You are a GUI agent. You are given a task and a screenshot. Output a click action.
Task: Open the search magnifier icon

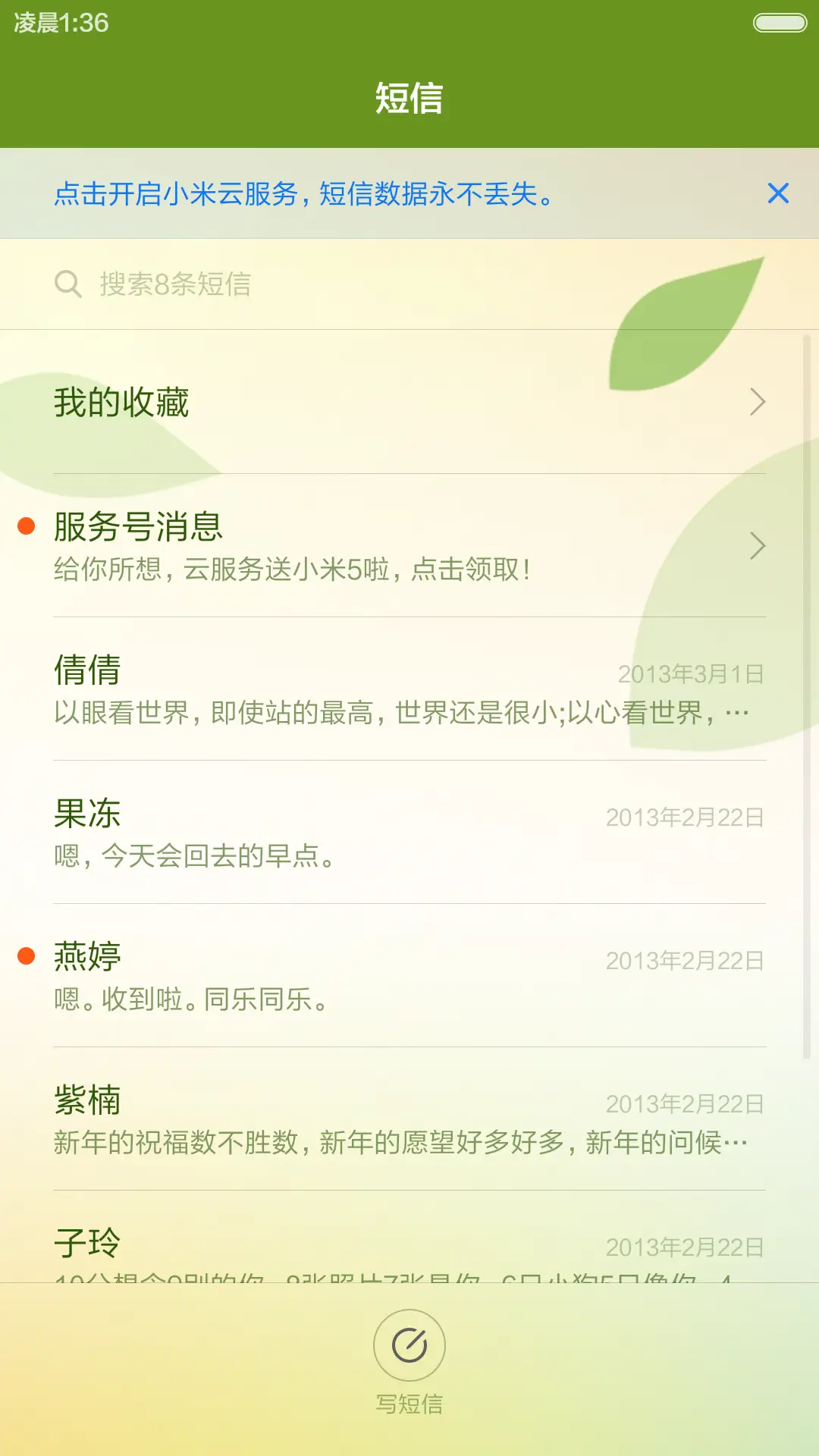tap(69, 284)
